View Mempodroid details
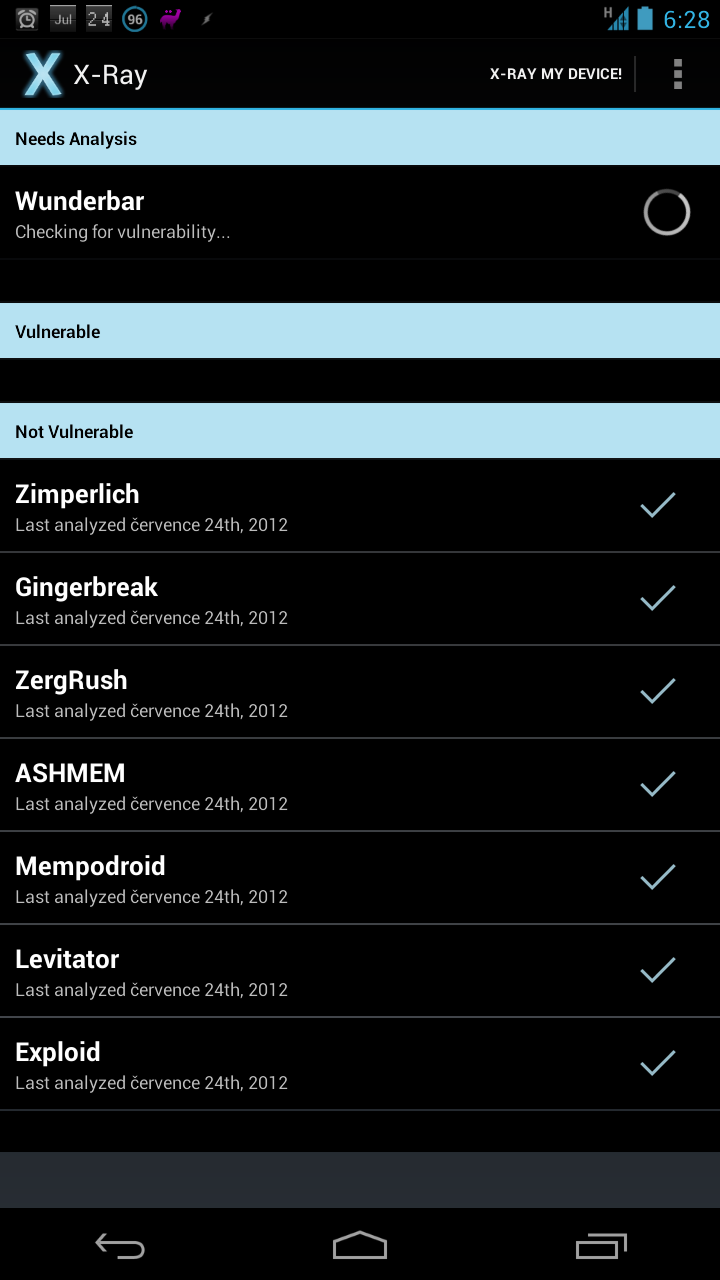The image size is (720, 1280). (x=360, y=878)
